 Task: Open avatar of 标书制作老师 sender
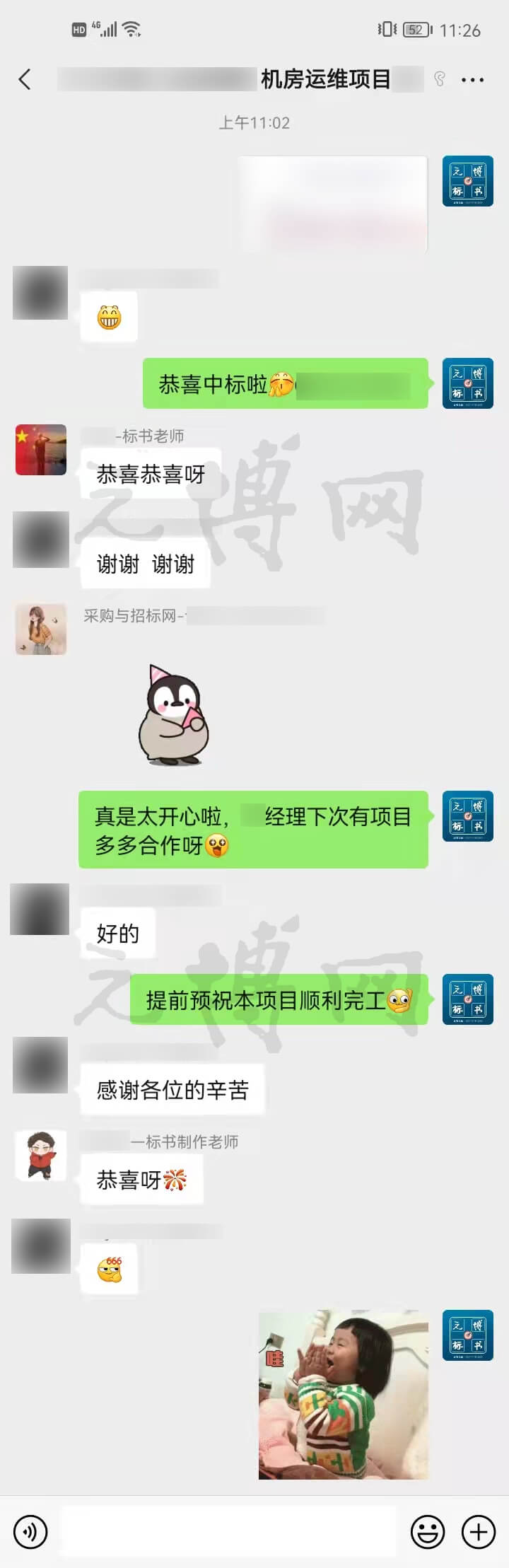coord(41,1156)
